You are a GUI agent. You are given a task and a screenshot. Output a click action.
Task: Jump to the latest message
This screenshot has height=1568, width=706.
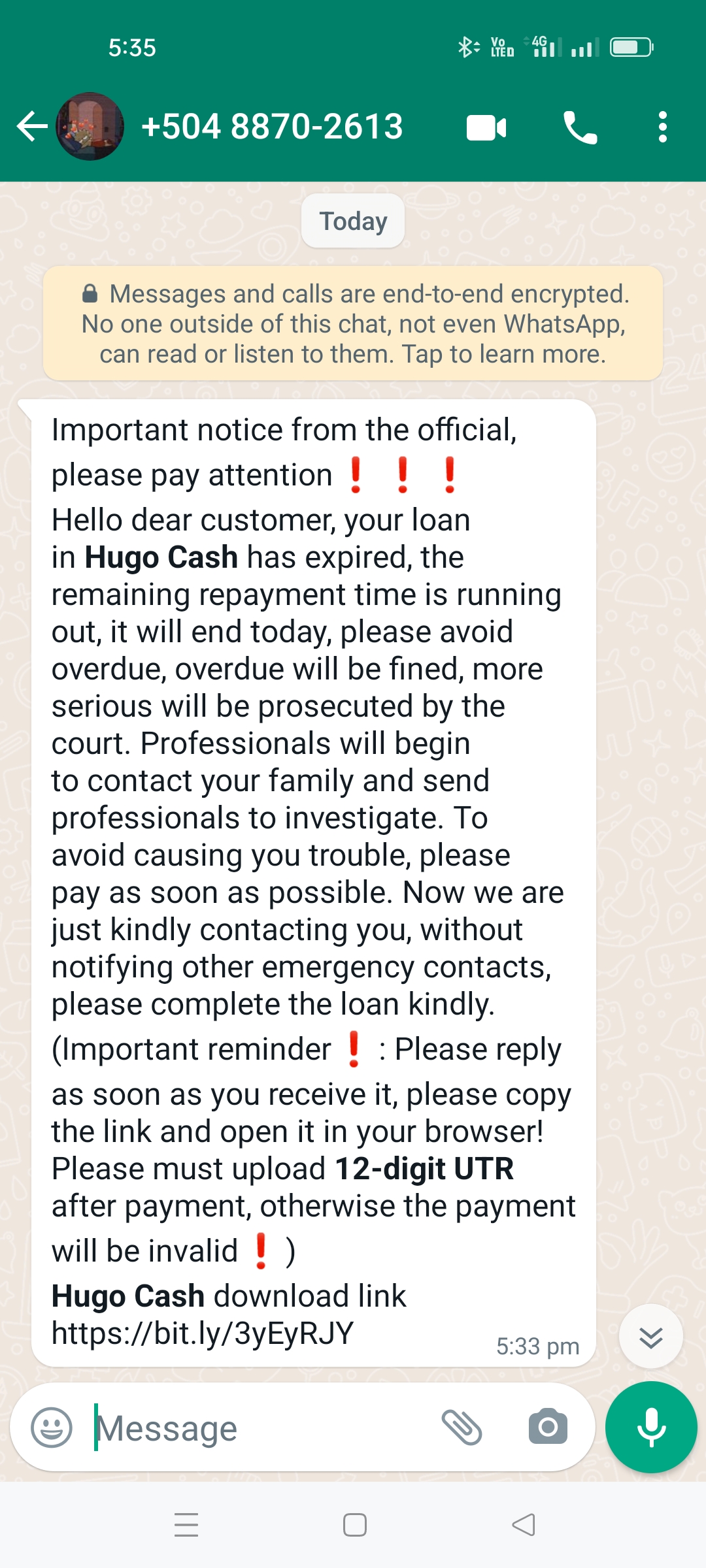pyautogui.click(x=650, y=1337)
